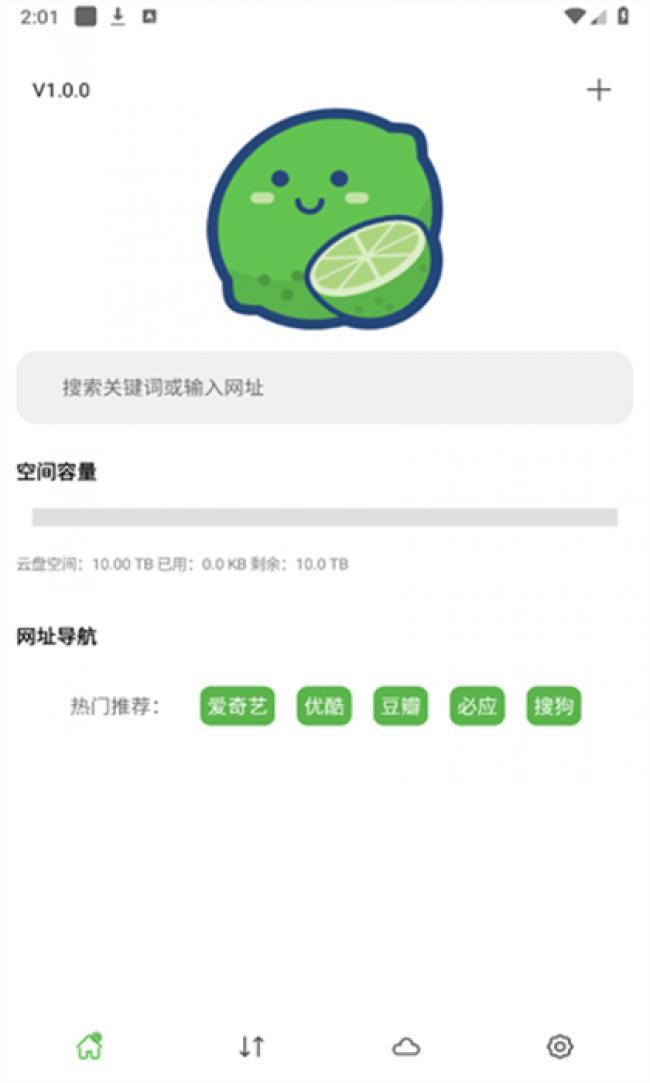Image resolution: width=650 pixels, height=1083 pixels.
Task: Focus the search keyword or URL field
Action: tap(324, 388)
